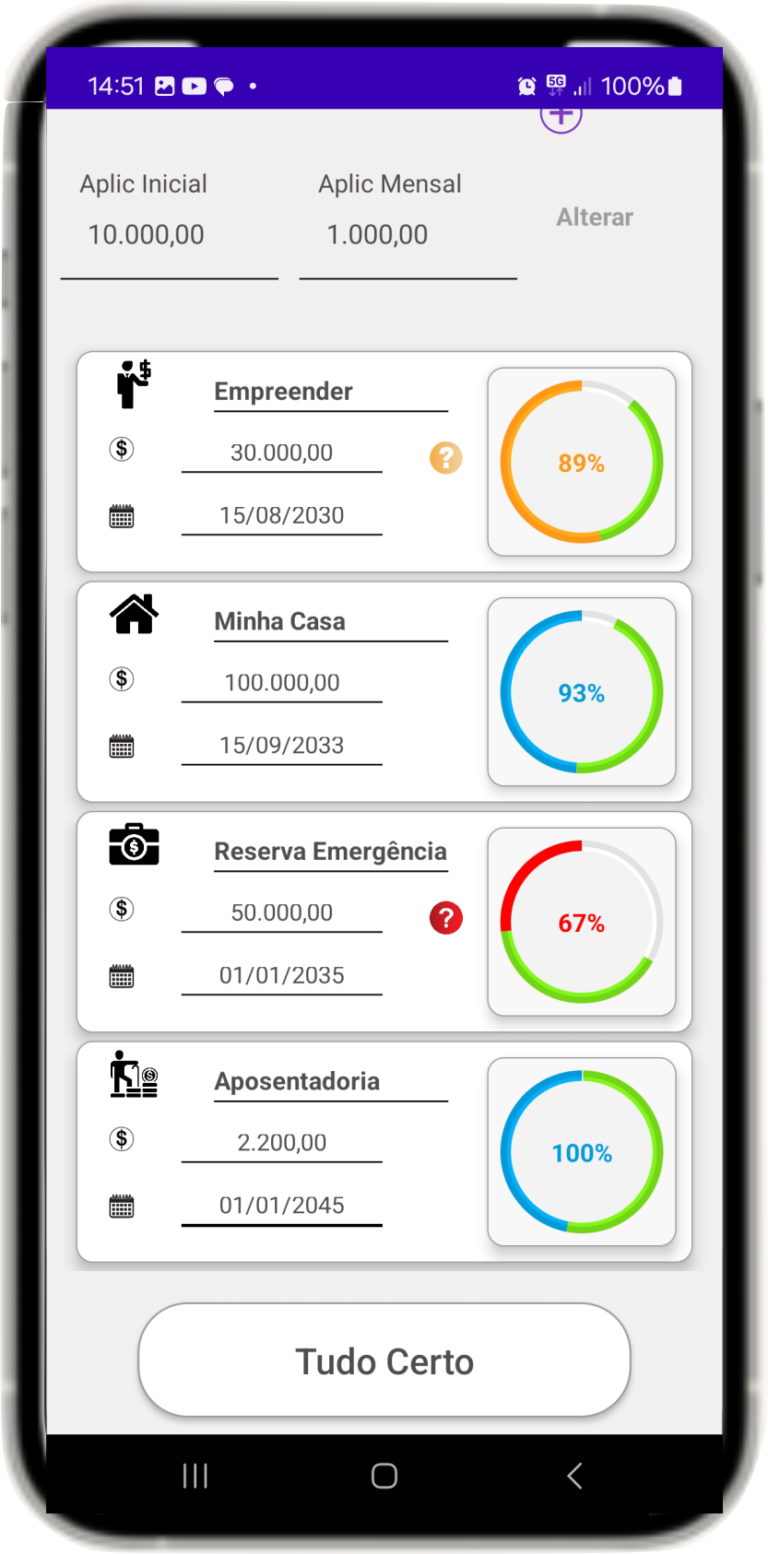Change the 50.000,00 goal amount
The image size is (768, 1554).
point(281,913)
